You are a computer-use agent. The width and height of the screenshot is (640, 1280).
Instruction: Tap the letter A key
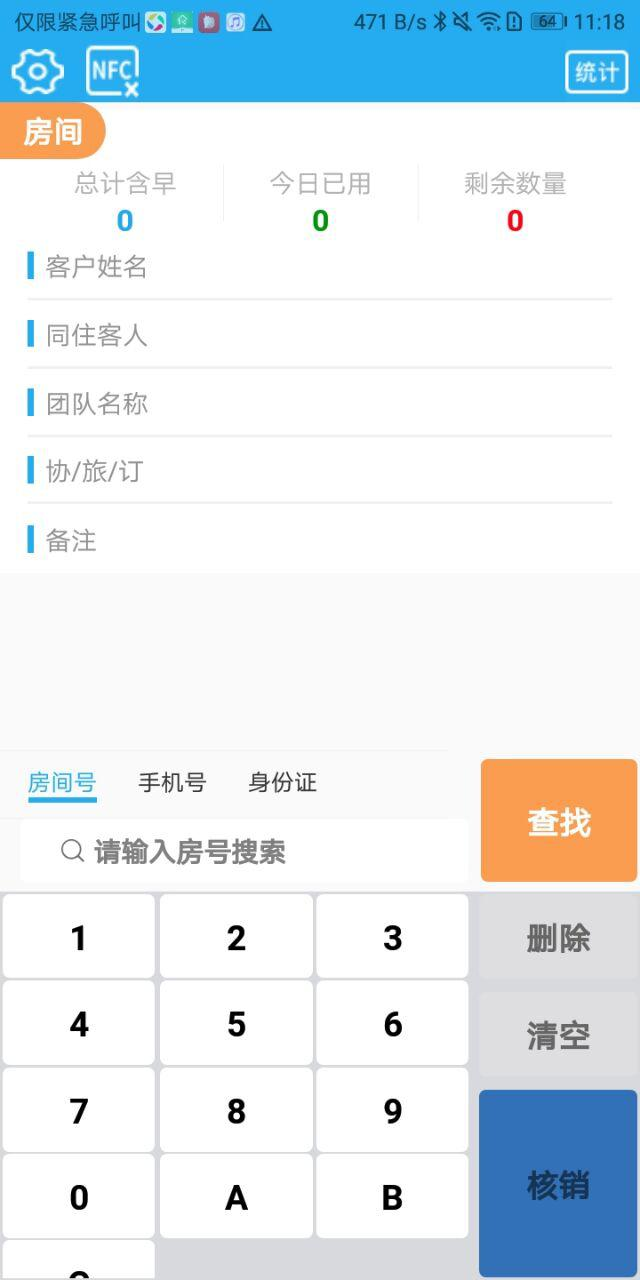coord(236,1196)
